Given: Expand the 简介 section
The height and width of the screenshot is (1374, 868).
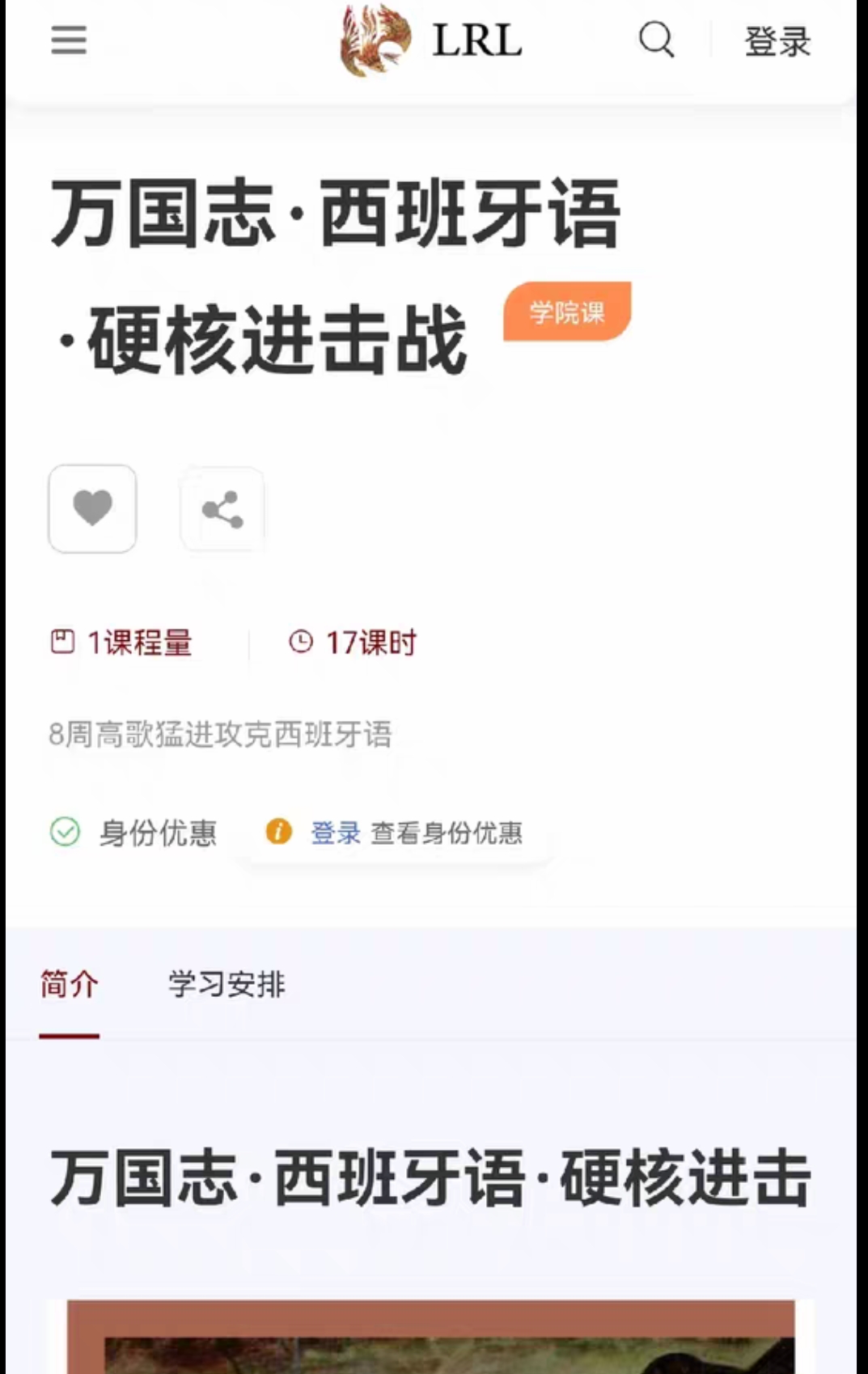Looking at the screenshot, I should 70,985.
